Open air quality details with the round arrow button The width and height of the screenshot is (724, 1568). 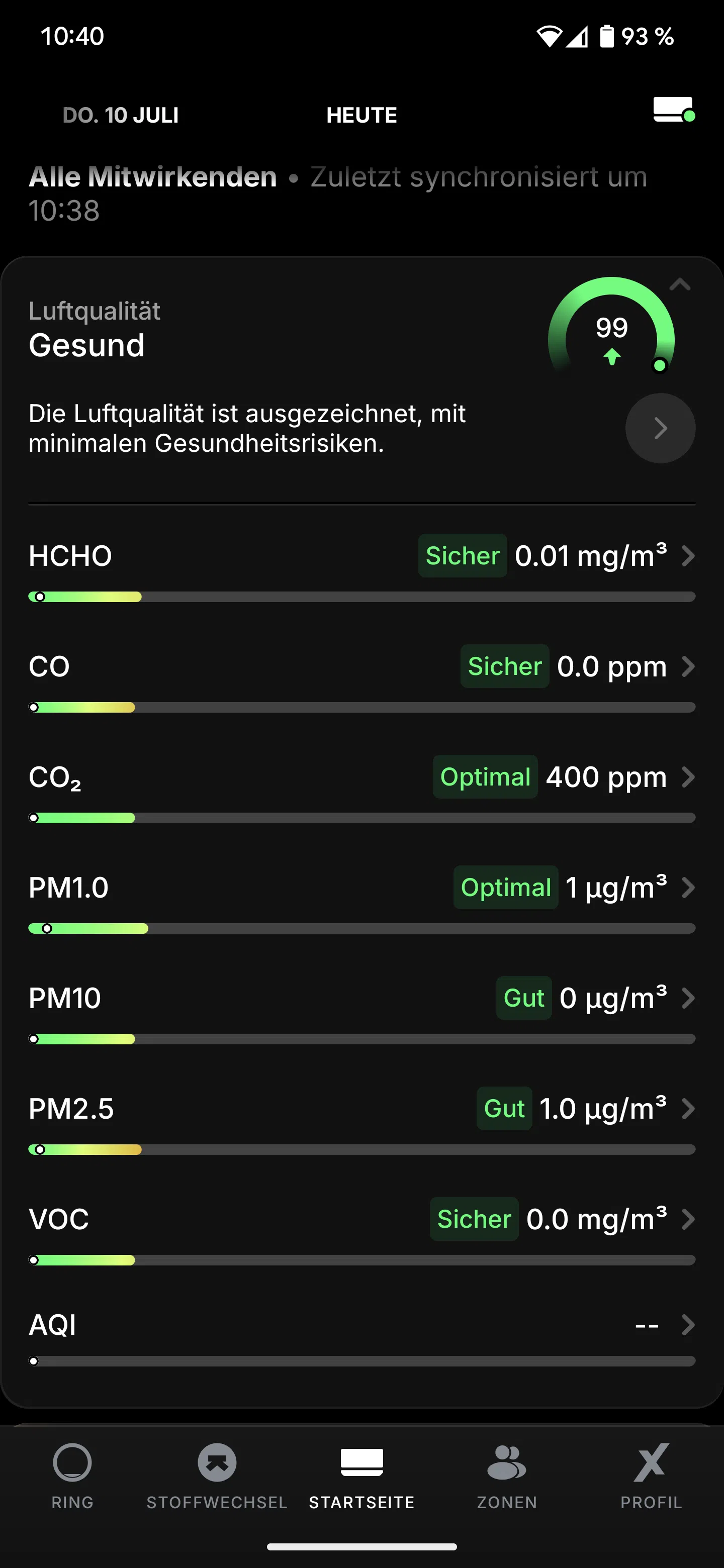tap(660, 428)
